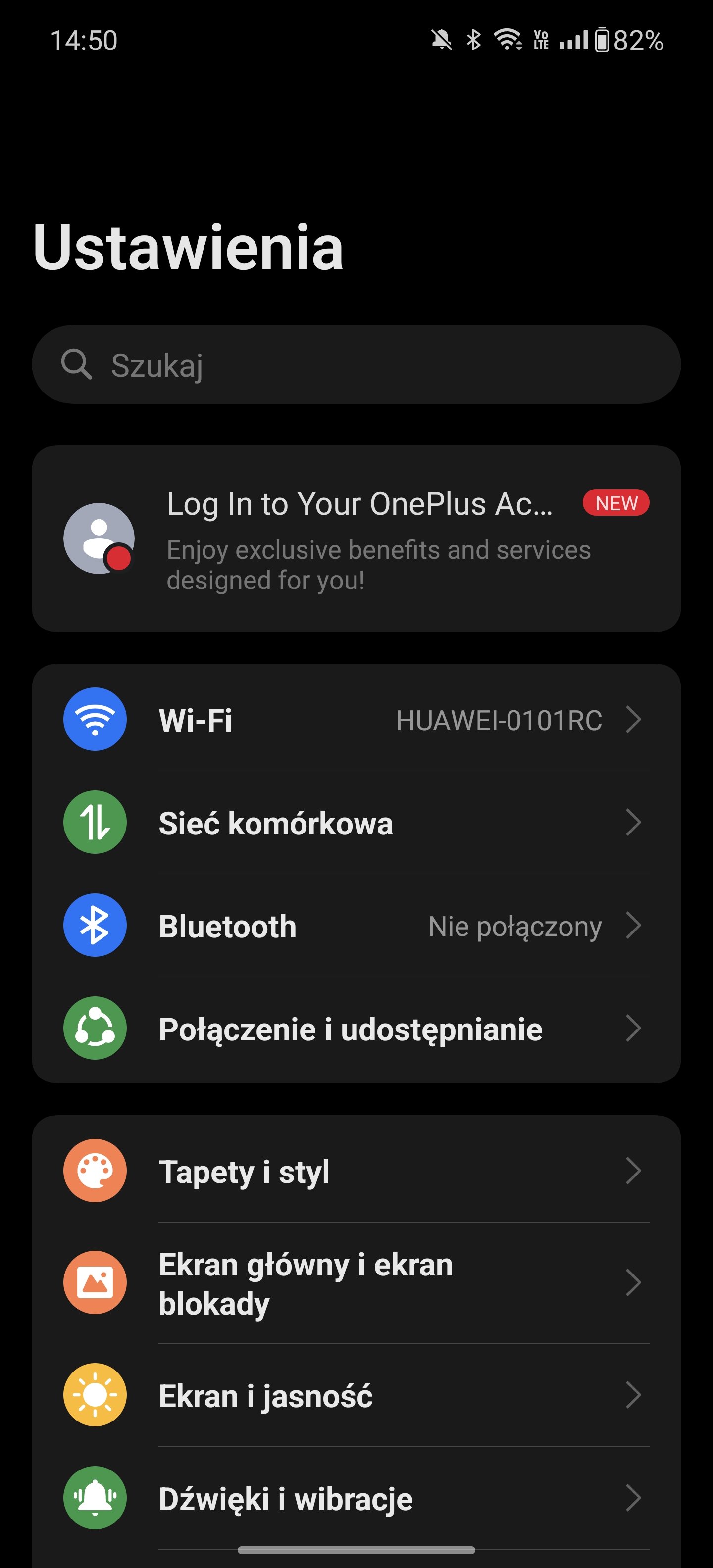Open Połączenie i udostępnianie
Image resolution: width=713 pixels, height=1568 pixels.
pos(356,1028)
